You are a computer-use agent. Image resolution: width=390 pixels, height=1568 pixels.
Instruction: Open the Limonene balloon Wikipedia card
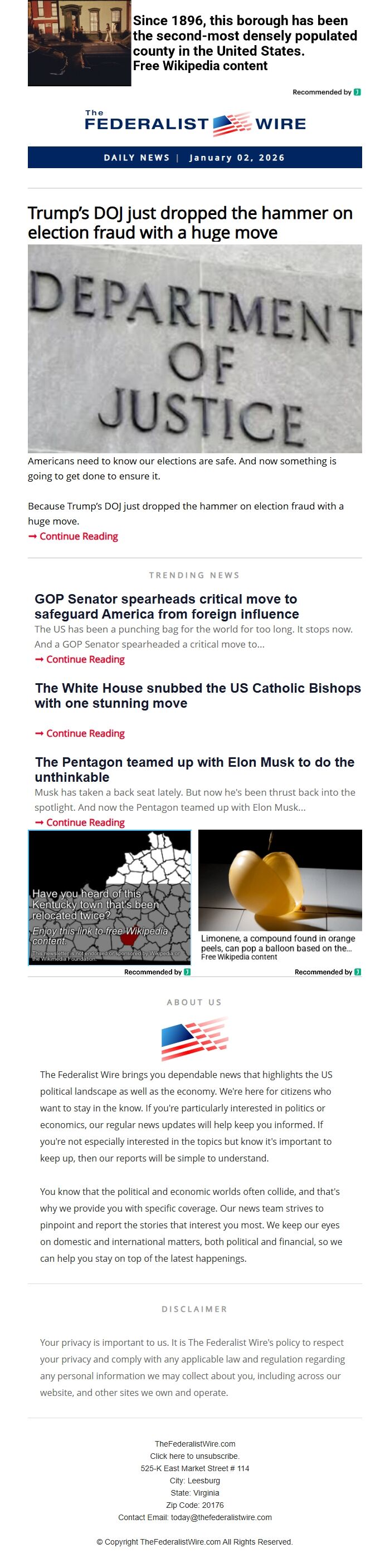280,895
